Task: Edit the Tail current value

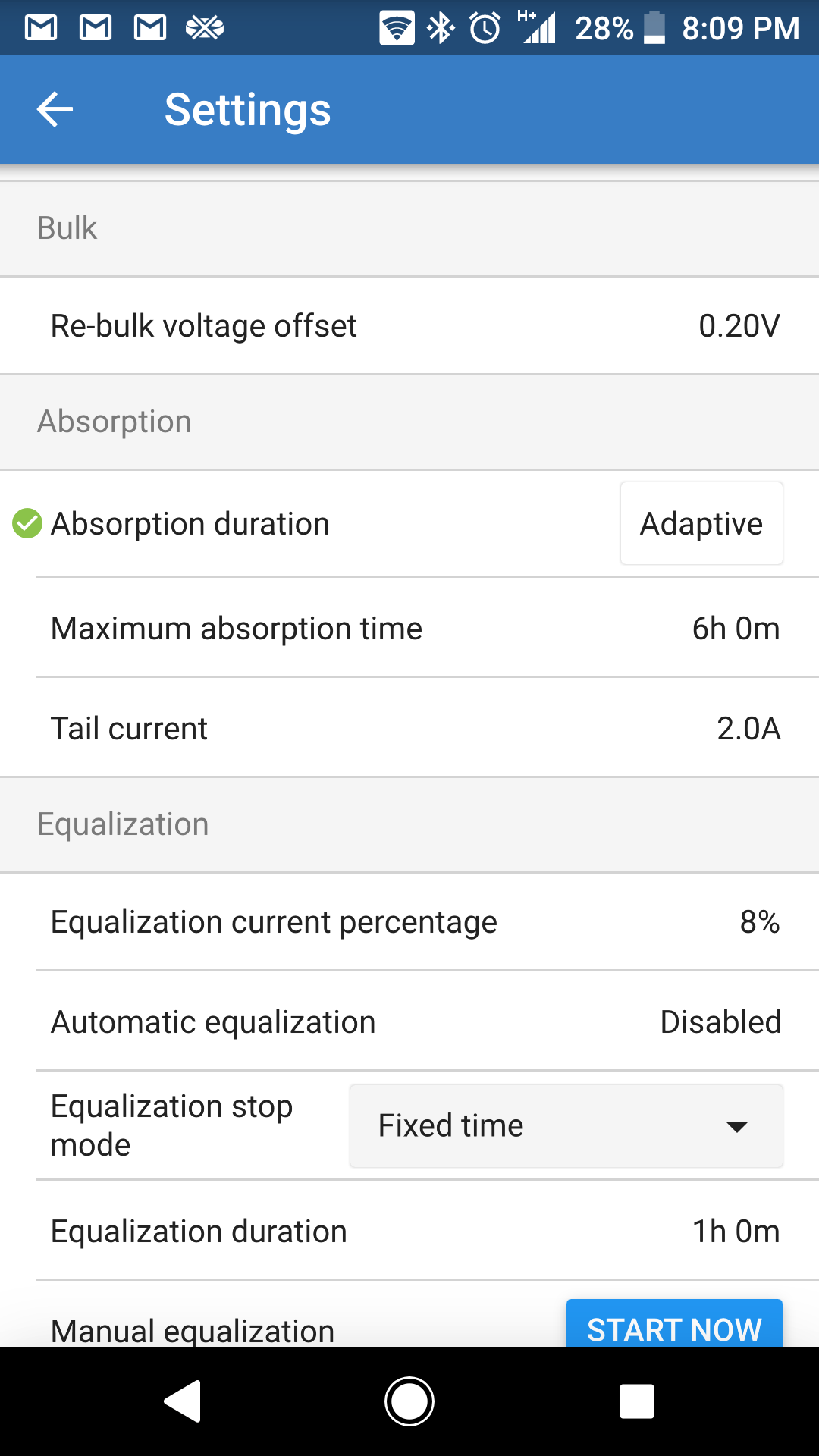Action: point(409,728)
